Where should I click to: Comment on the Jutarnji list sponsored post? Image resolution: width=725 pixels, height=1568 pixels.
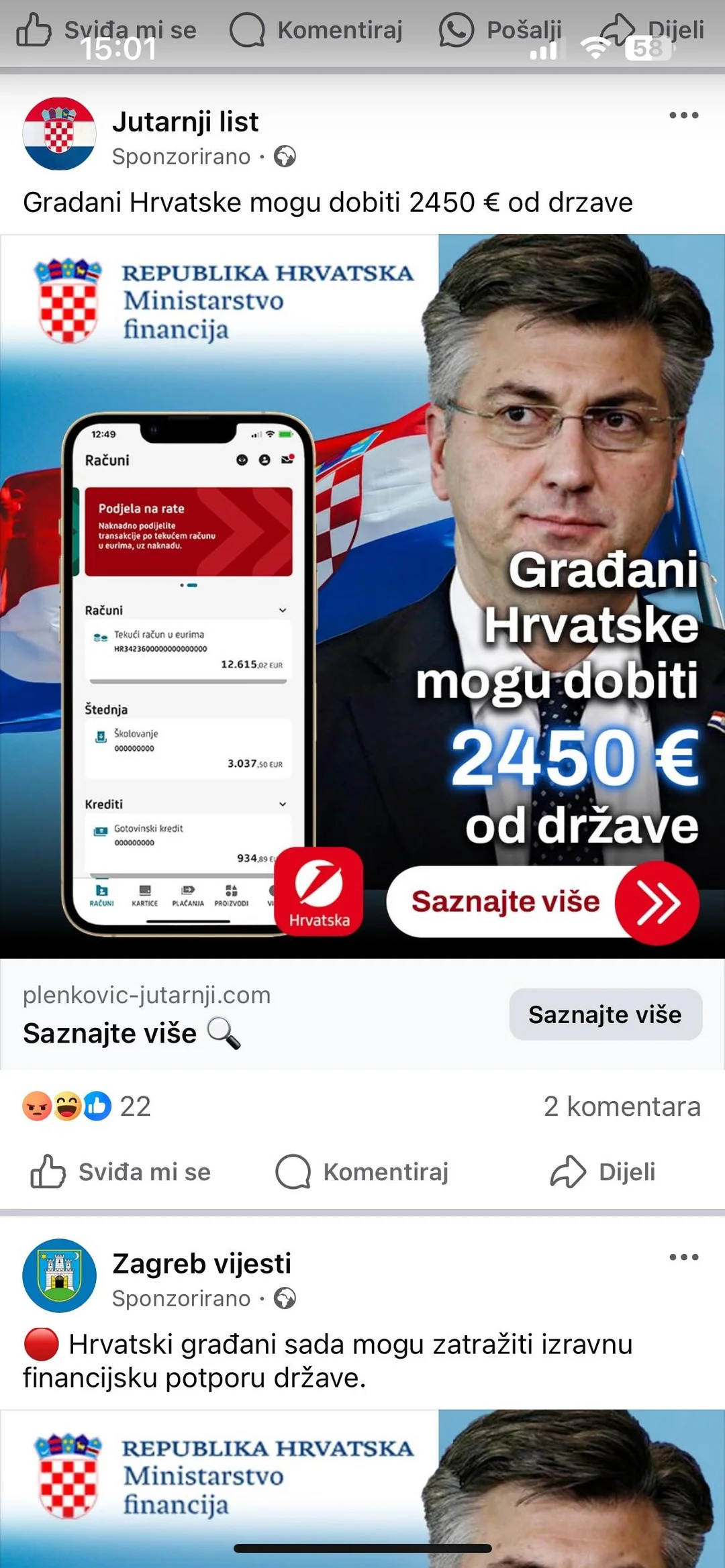pos(362,1172)
